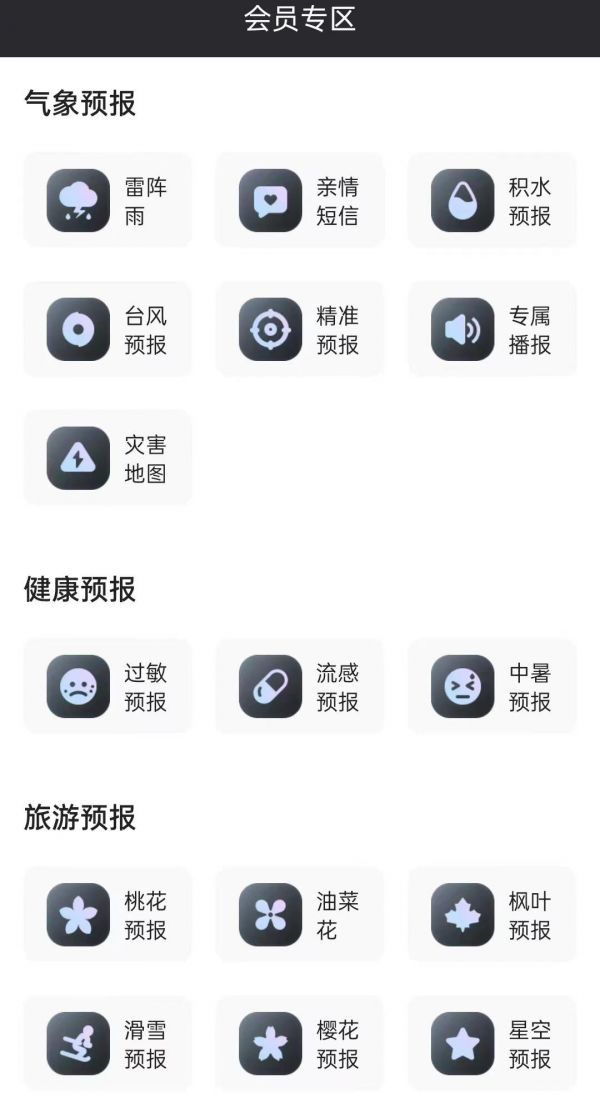Open 亲情短信 family SMS feature
The width and height of the screenshot is (600, 1118).
[300, 200]
